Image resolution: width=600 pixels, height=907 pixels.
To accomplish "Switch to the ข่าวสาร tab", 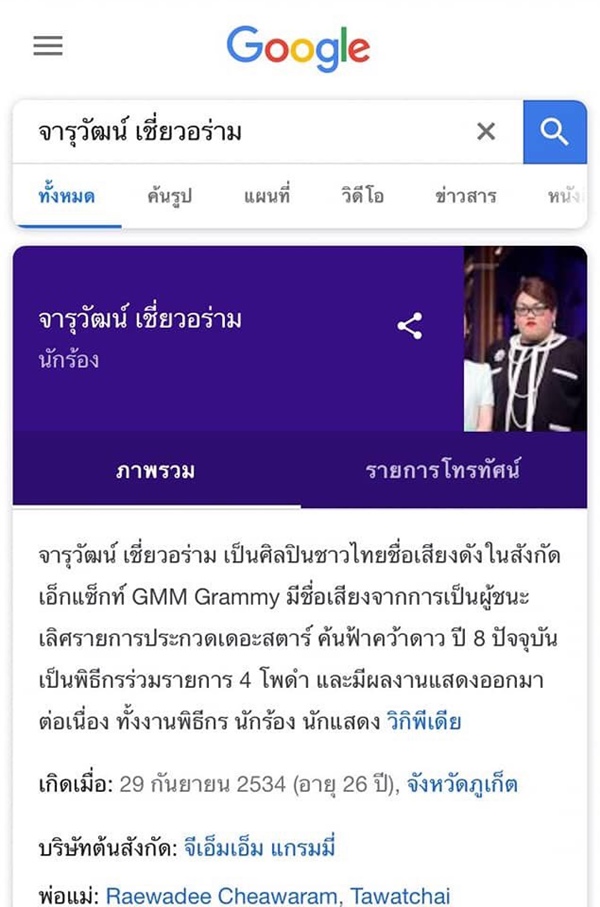I will tap(466, 196).
